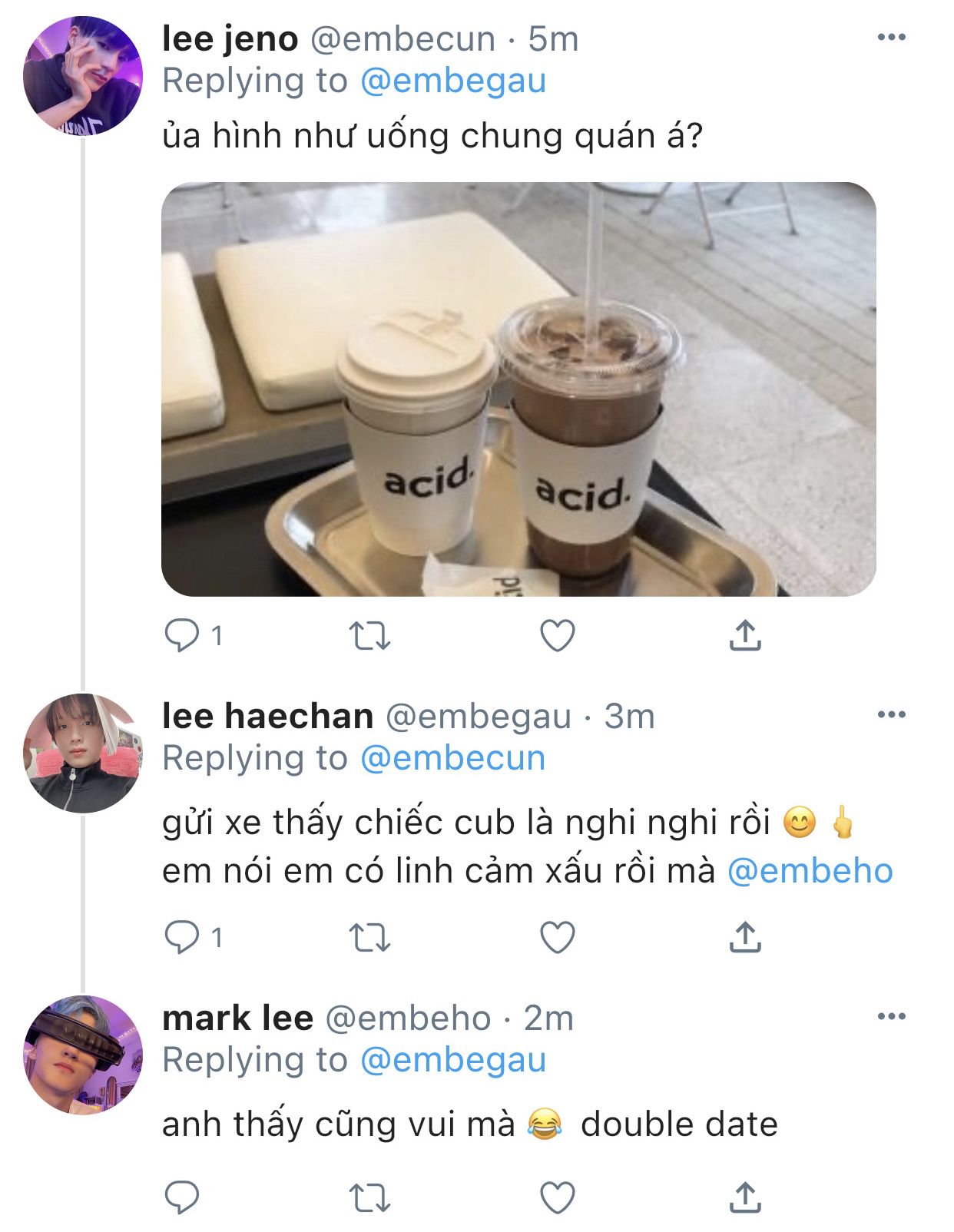954x1232 pixels.
Task: Retweet mark lee's double date tweet
Action: pyautogui.click(x=370, y=1197)
